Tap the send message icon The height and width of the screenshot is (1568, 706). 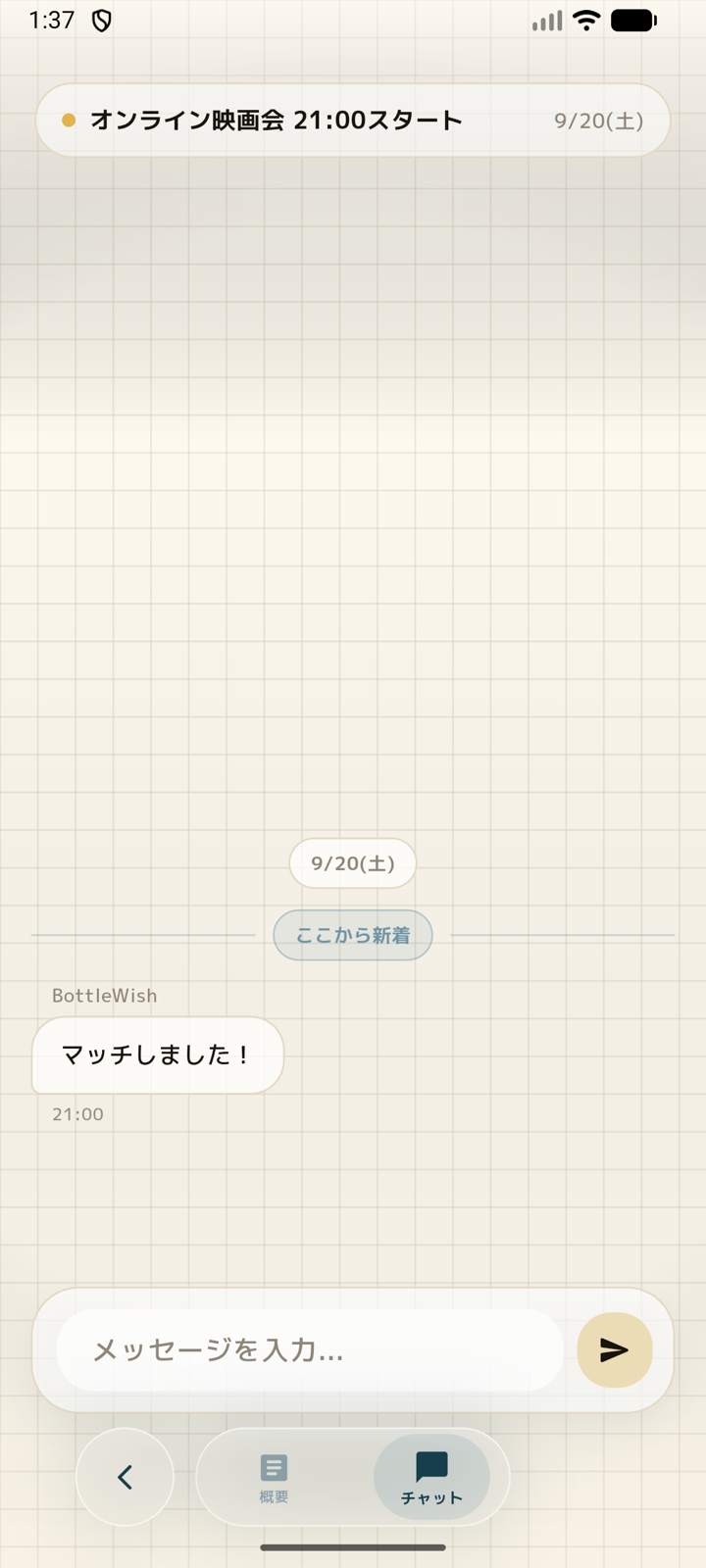coord(614,1350)
